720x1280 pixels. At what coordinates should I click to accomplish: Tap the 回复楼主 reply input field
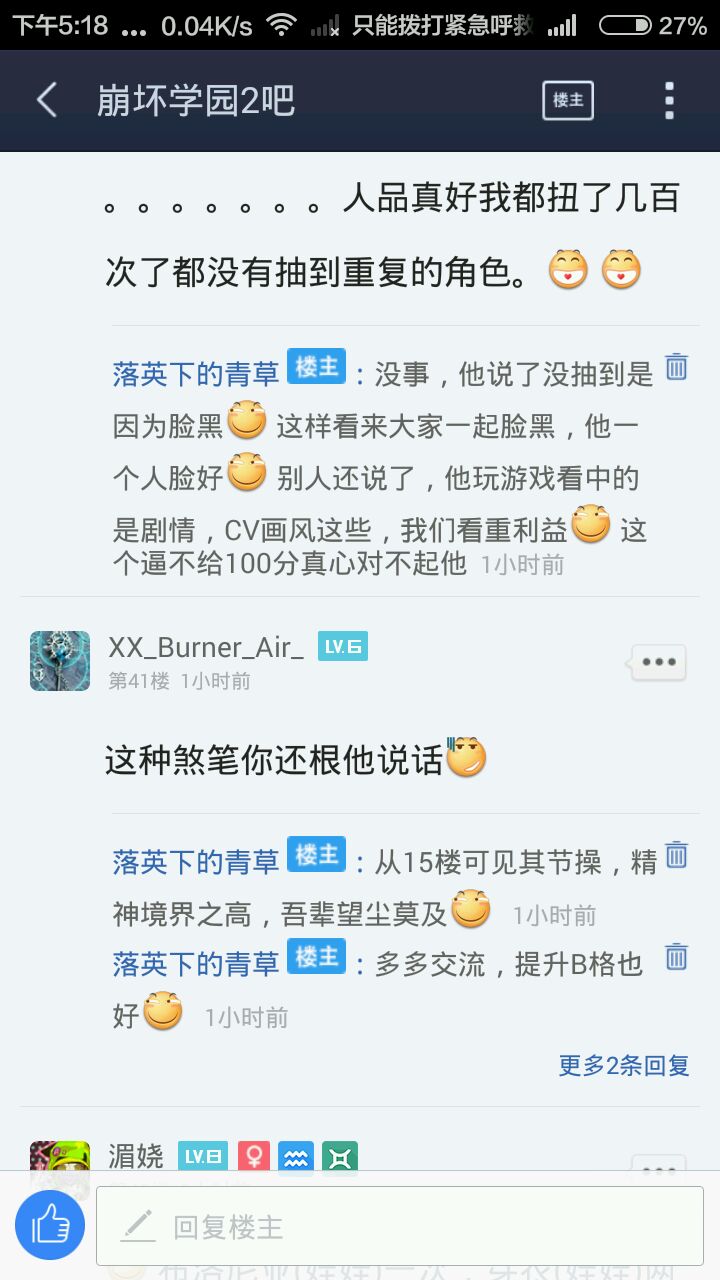pyautogui.click(x=400, y=1226)
